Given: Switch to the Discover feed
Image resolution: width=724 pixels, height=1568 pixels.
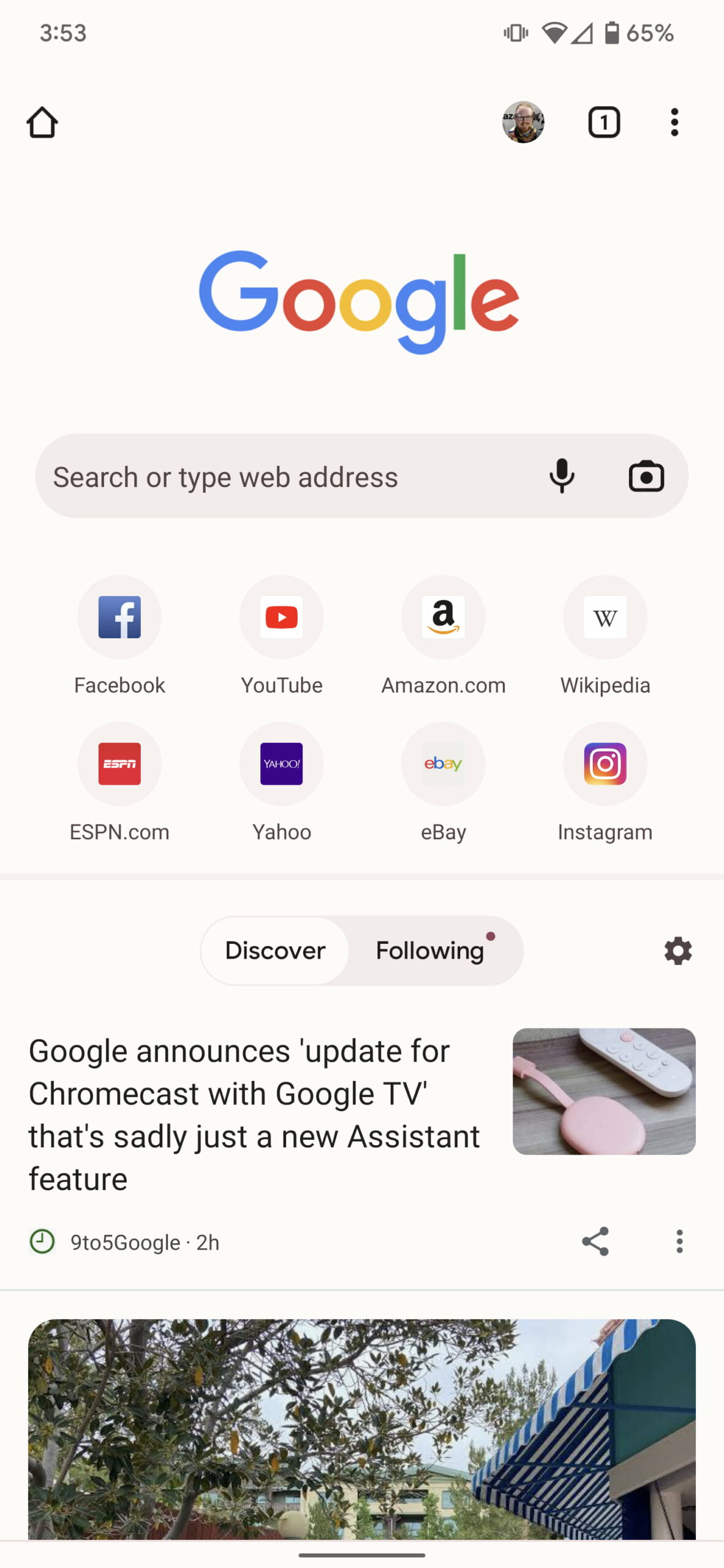Looking at the screenshot, I should (x=275, y=951).
